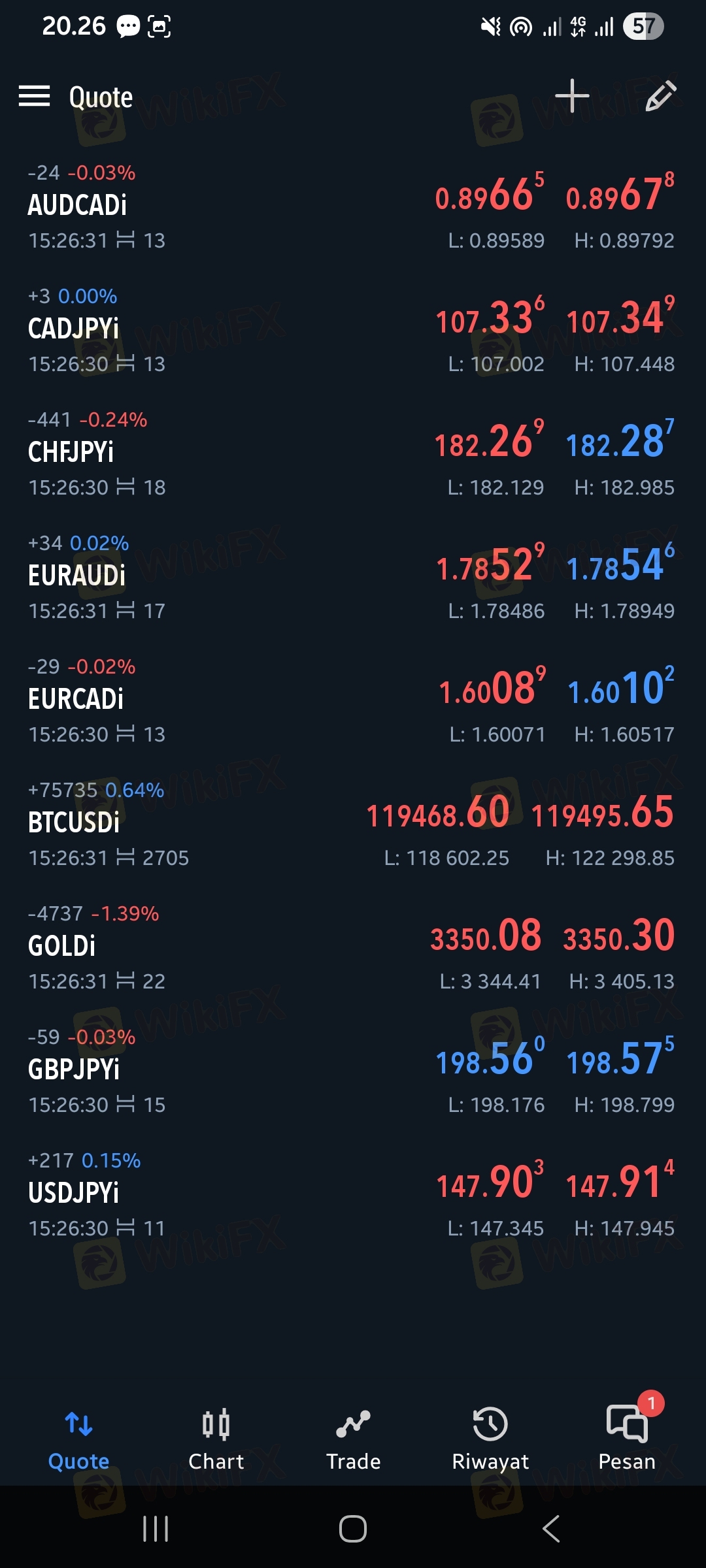Add a new symbol with the plus icon
This screenshot has width=706, height=1568.
tap(572, 96)
